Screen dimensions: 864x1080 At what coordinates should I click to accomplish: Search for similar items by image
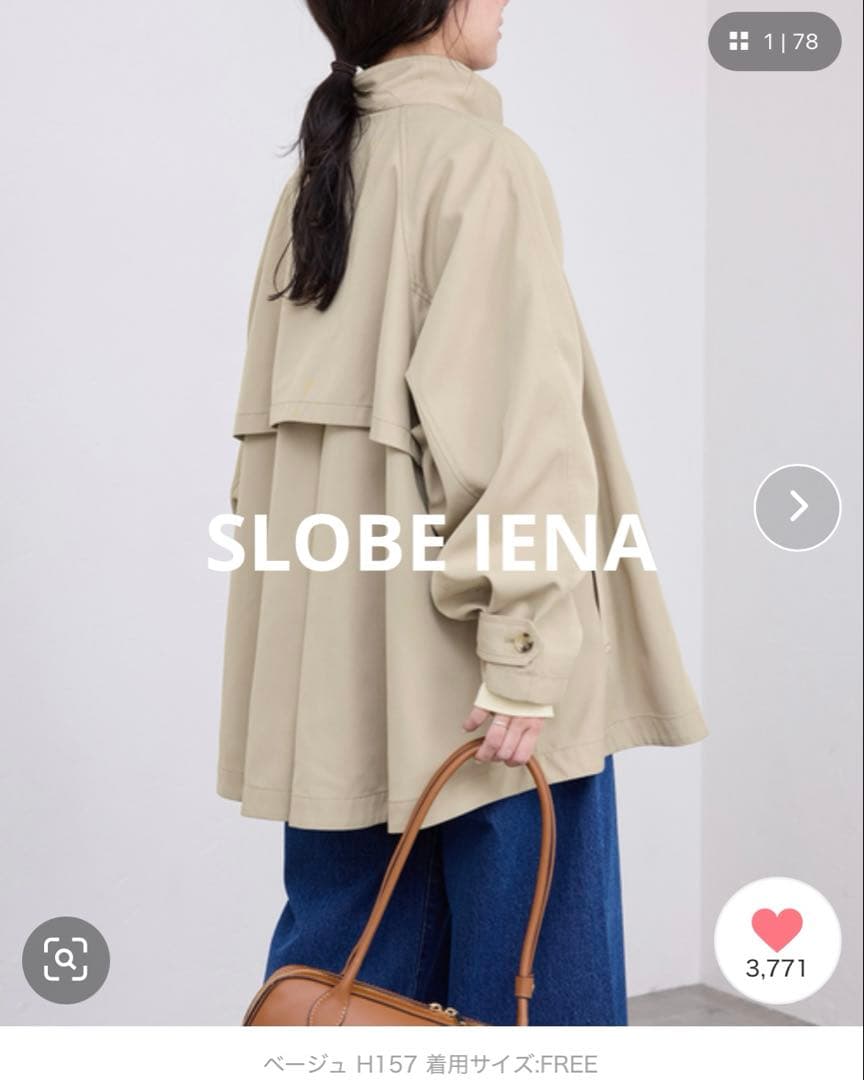click(66, 960)
